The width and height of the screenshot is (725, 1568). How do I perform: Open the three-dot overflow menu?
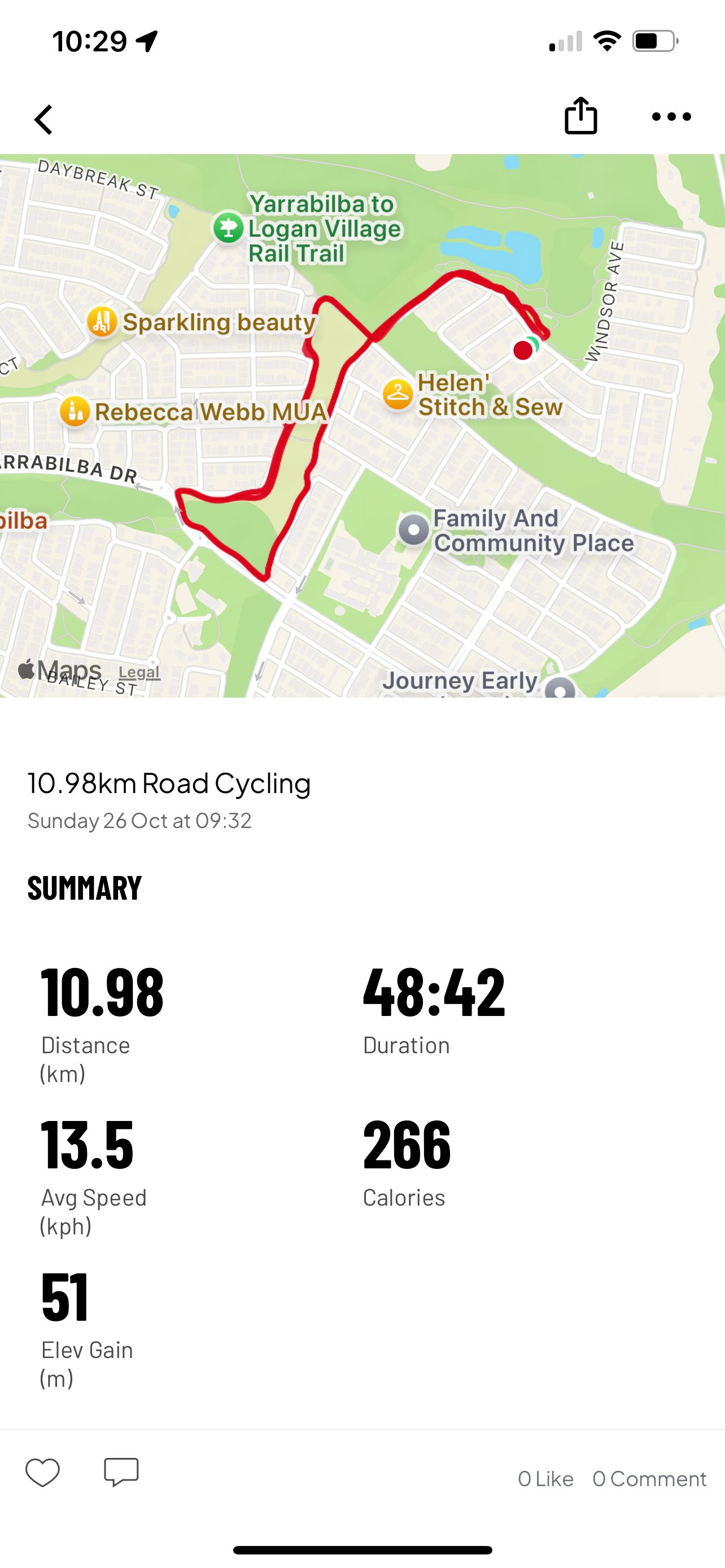coord(671,116)
